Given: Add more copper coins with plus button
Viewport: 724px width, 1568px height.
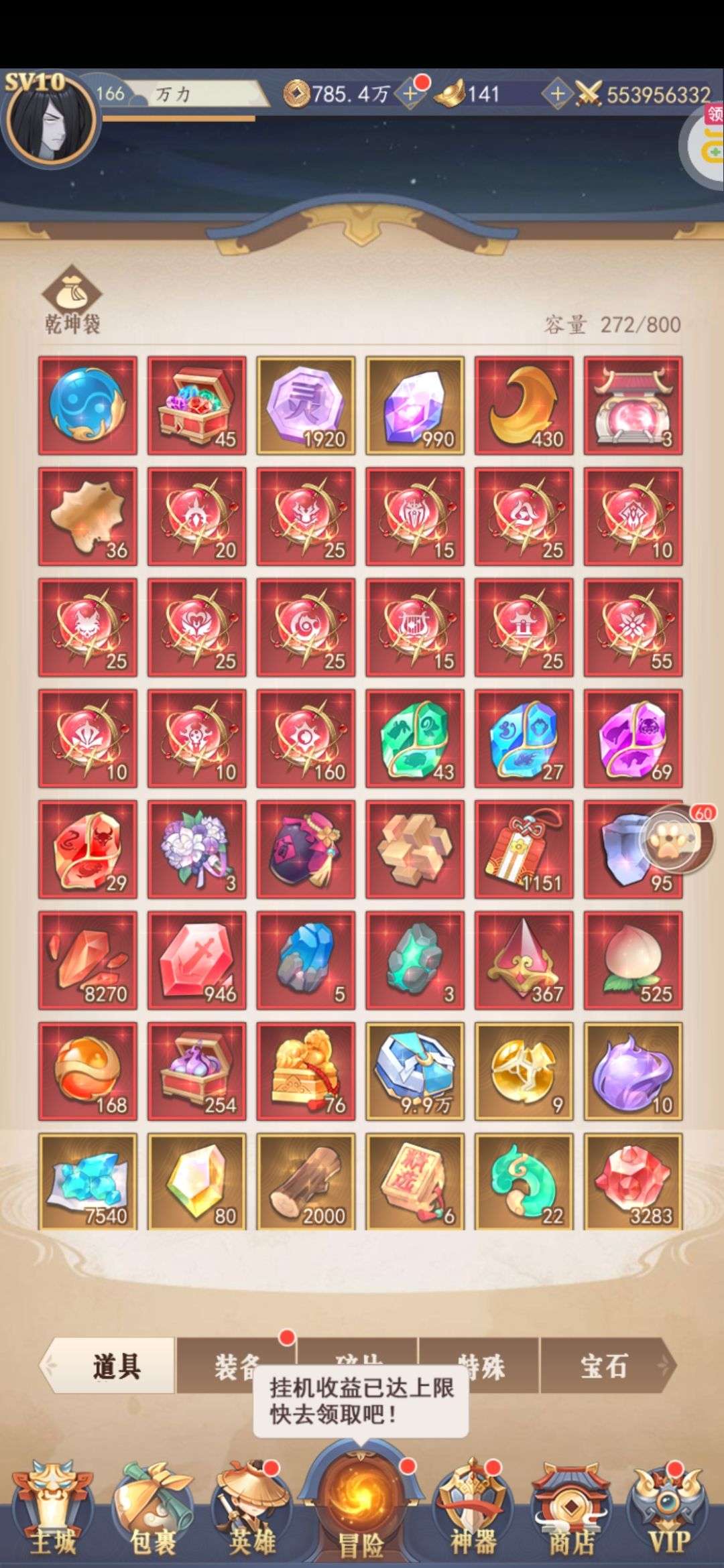Looking at the screenshot, I should point(410,94).
